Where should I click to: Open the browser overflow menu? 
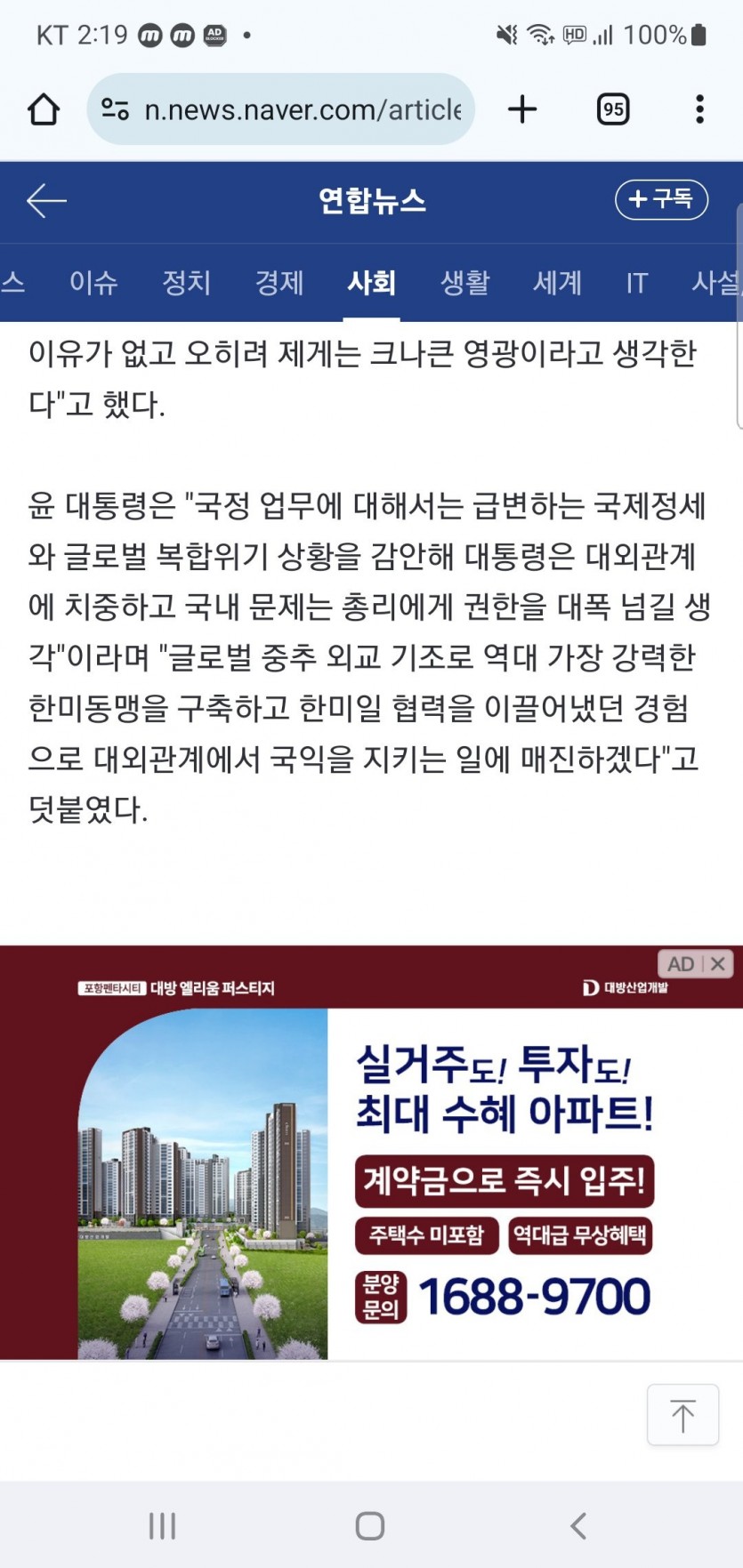[700, 109]
